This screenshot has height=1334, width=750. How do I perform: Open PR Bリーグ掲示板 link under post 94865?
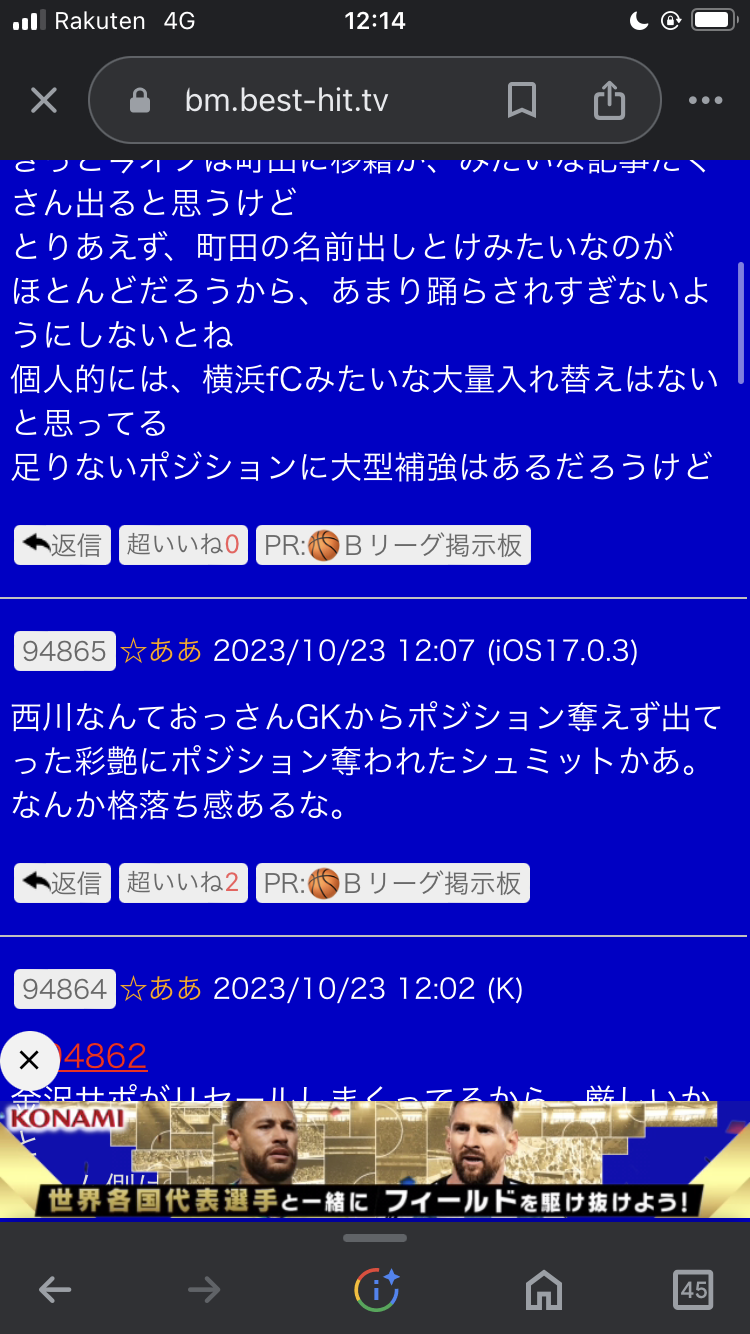(393, 883)
